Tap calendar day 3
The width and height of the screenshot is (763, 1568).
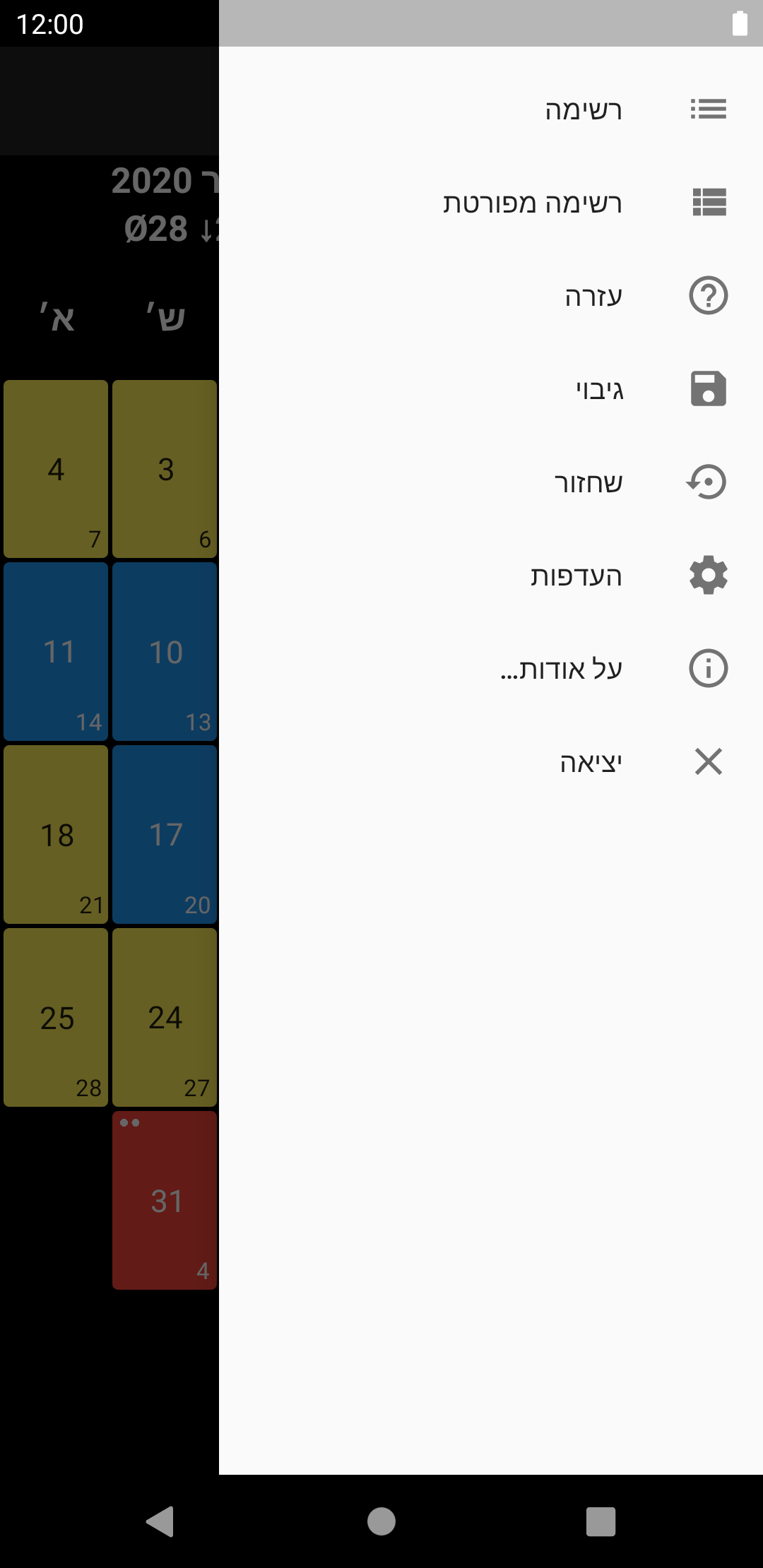[x=165, y=469]
